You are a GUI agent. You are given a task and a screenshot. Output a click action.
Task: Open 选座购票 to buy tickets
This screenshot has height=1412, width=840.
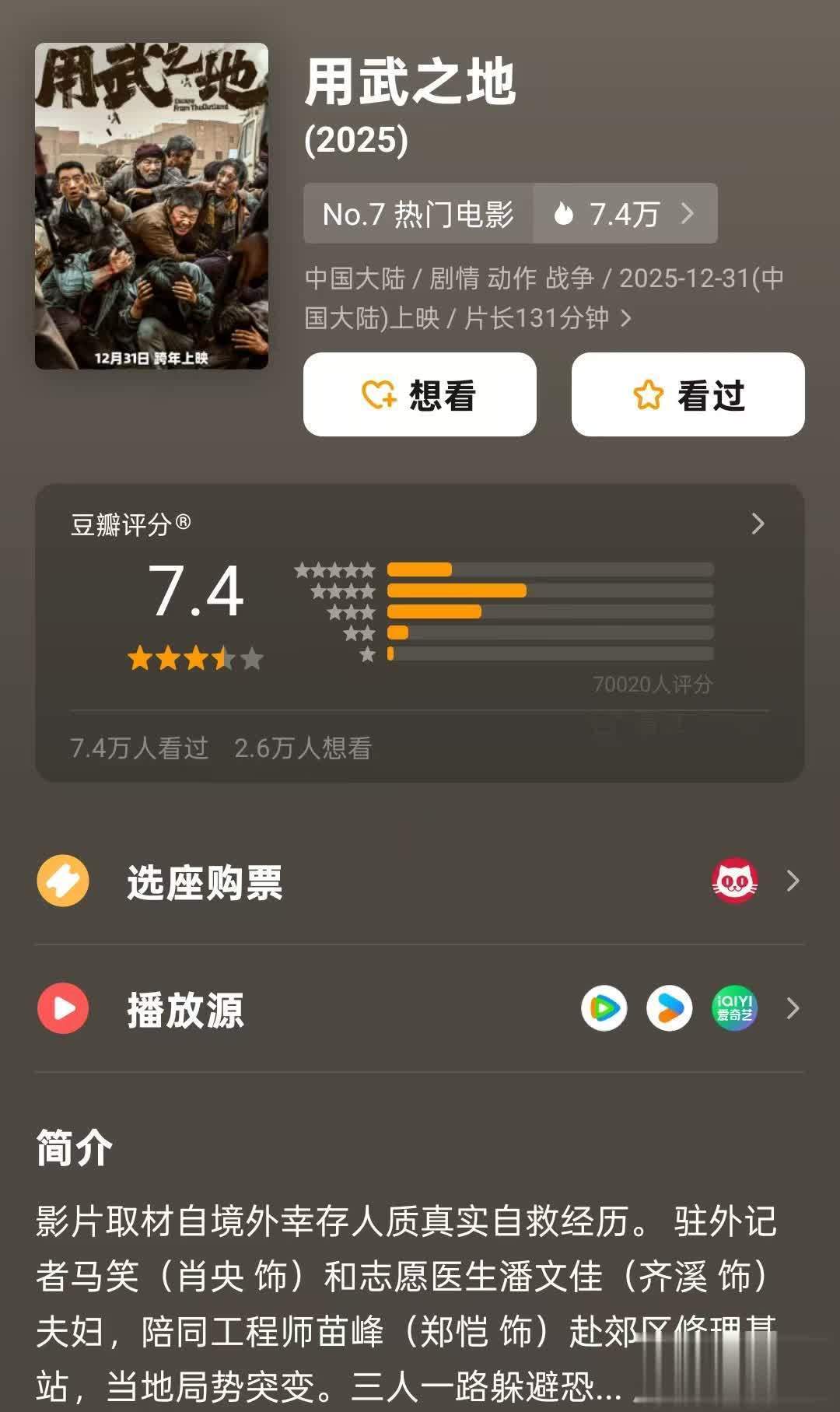[420, 881]
